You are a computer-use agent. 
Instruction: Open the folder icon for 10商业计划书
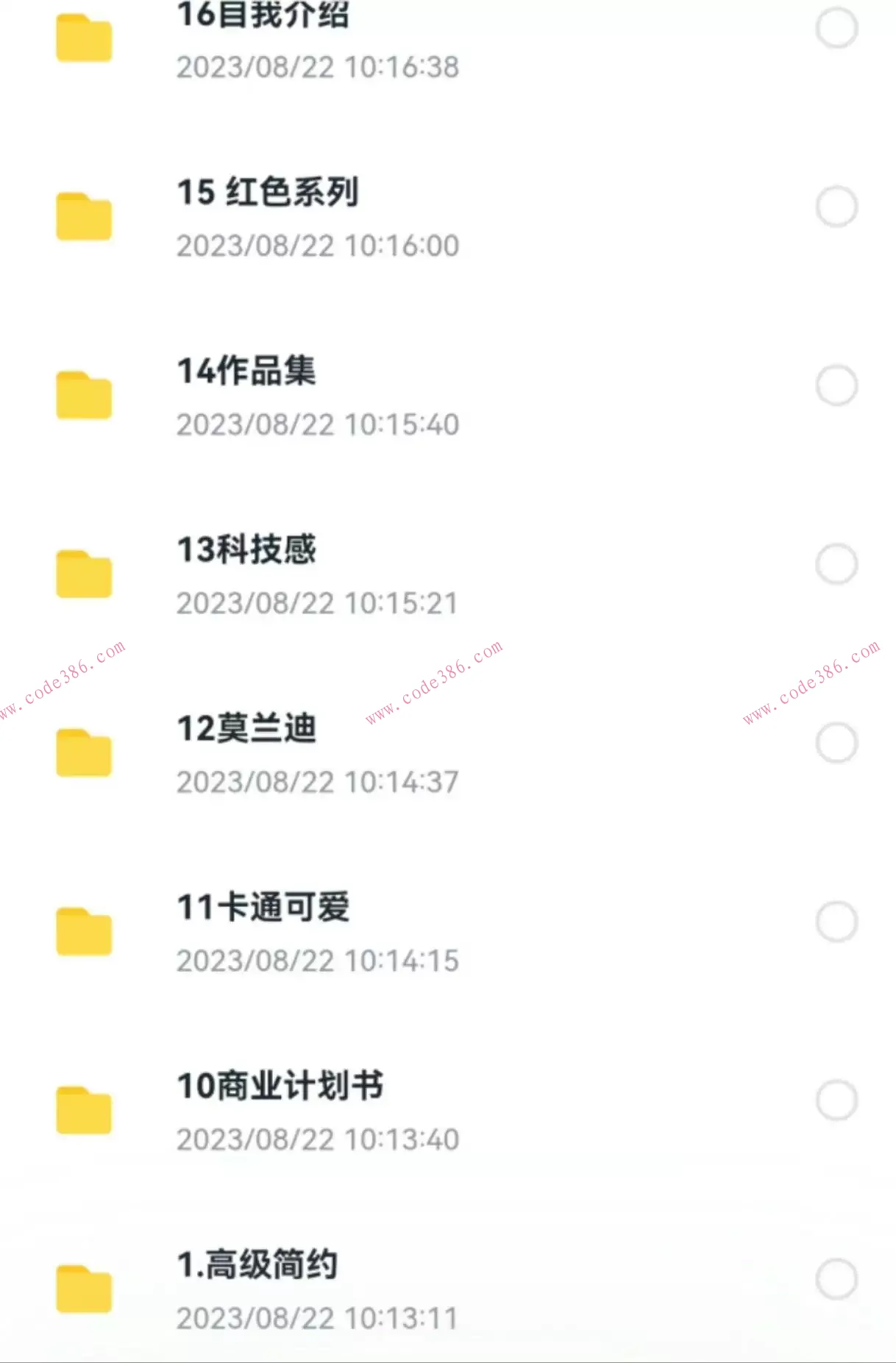[x=83, y=1111]
